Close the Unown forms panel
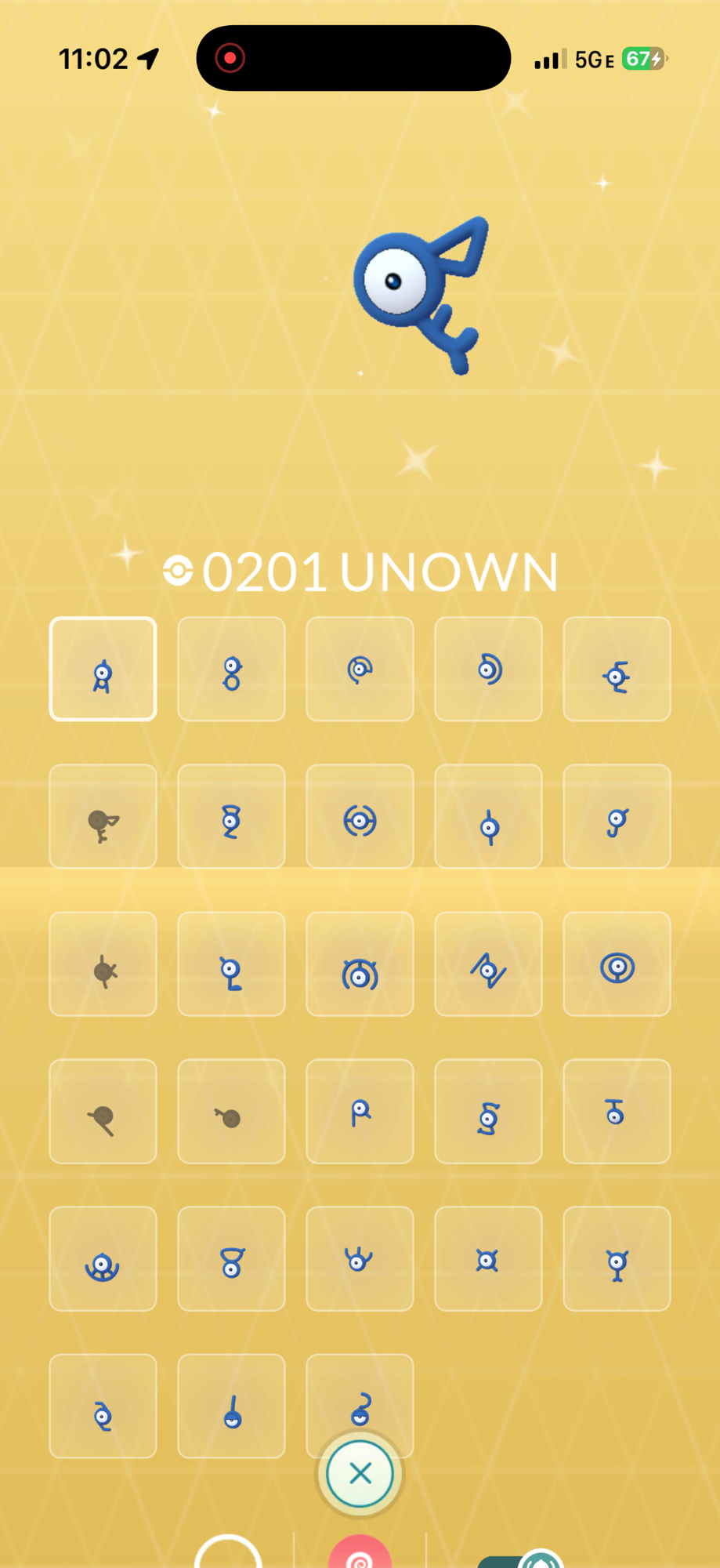 (x=360, y=1473)
